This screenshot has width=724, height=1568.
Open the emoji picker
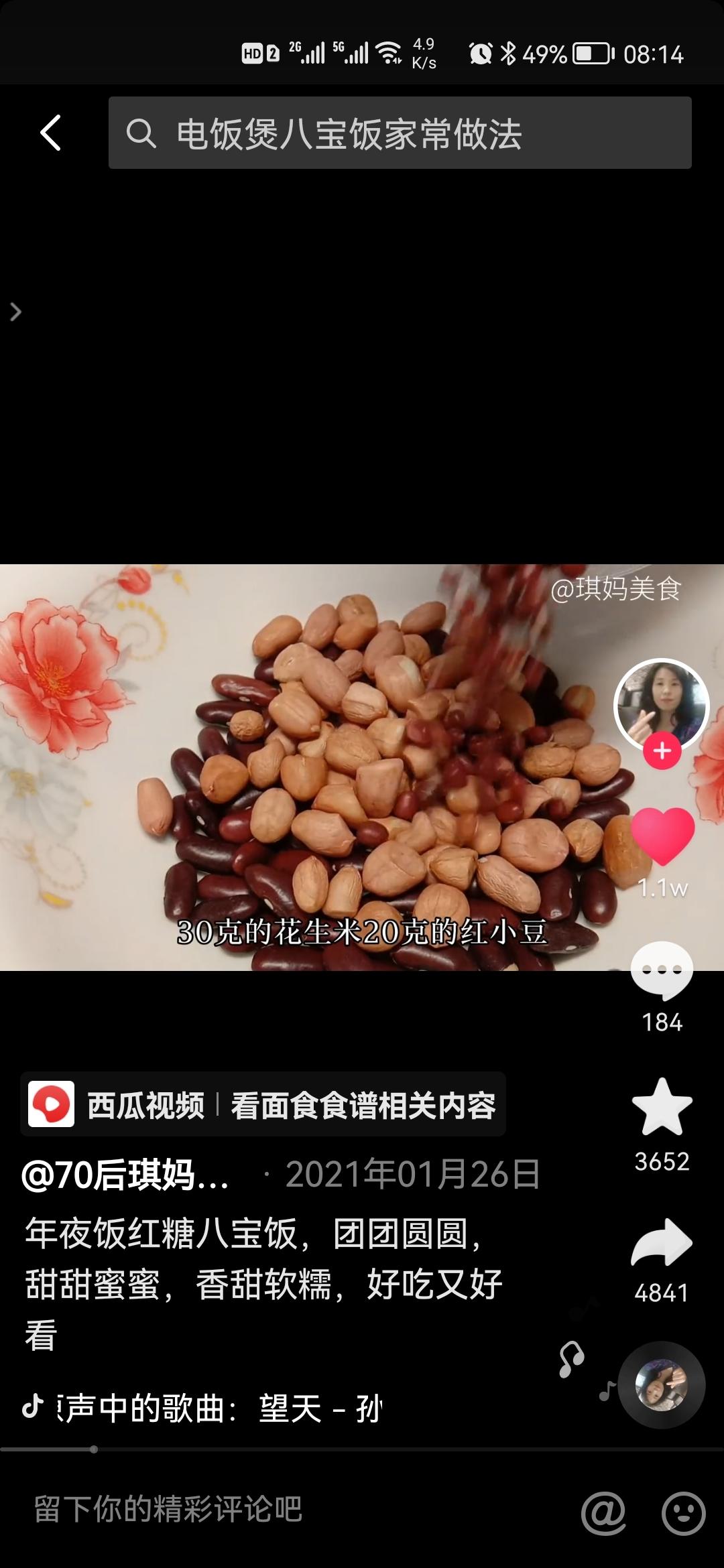point(682,1512)
